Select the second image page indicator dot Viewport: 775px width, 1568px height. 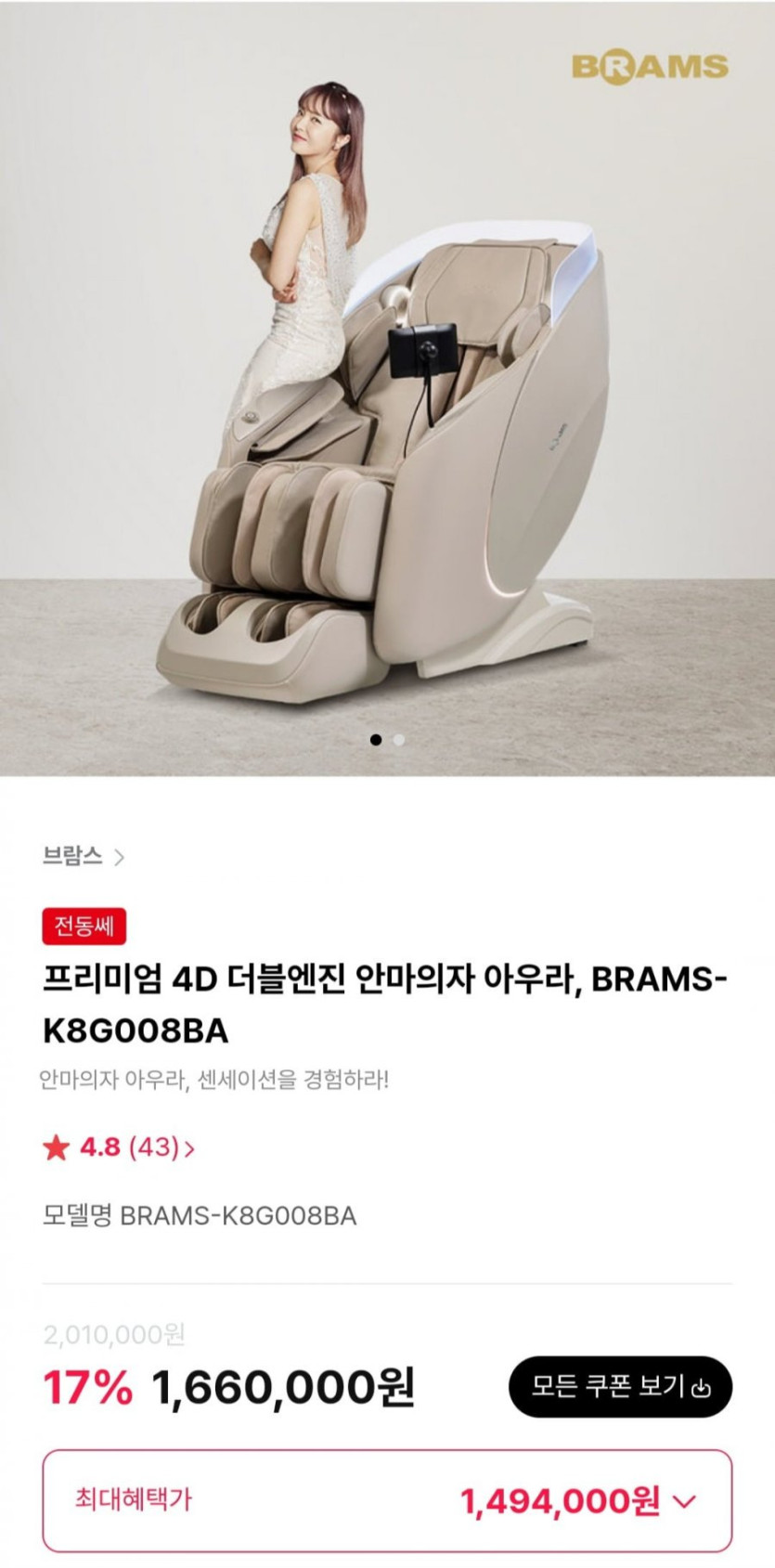point(399,740)
